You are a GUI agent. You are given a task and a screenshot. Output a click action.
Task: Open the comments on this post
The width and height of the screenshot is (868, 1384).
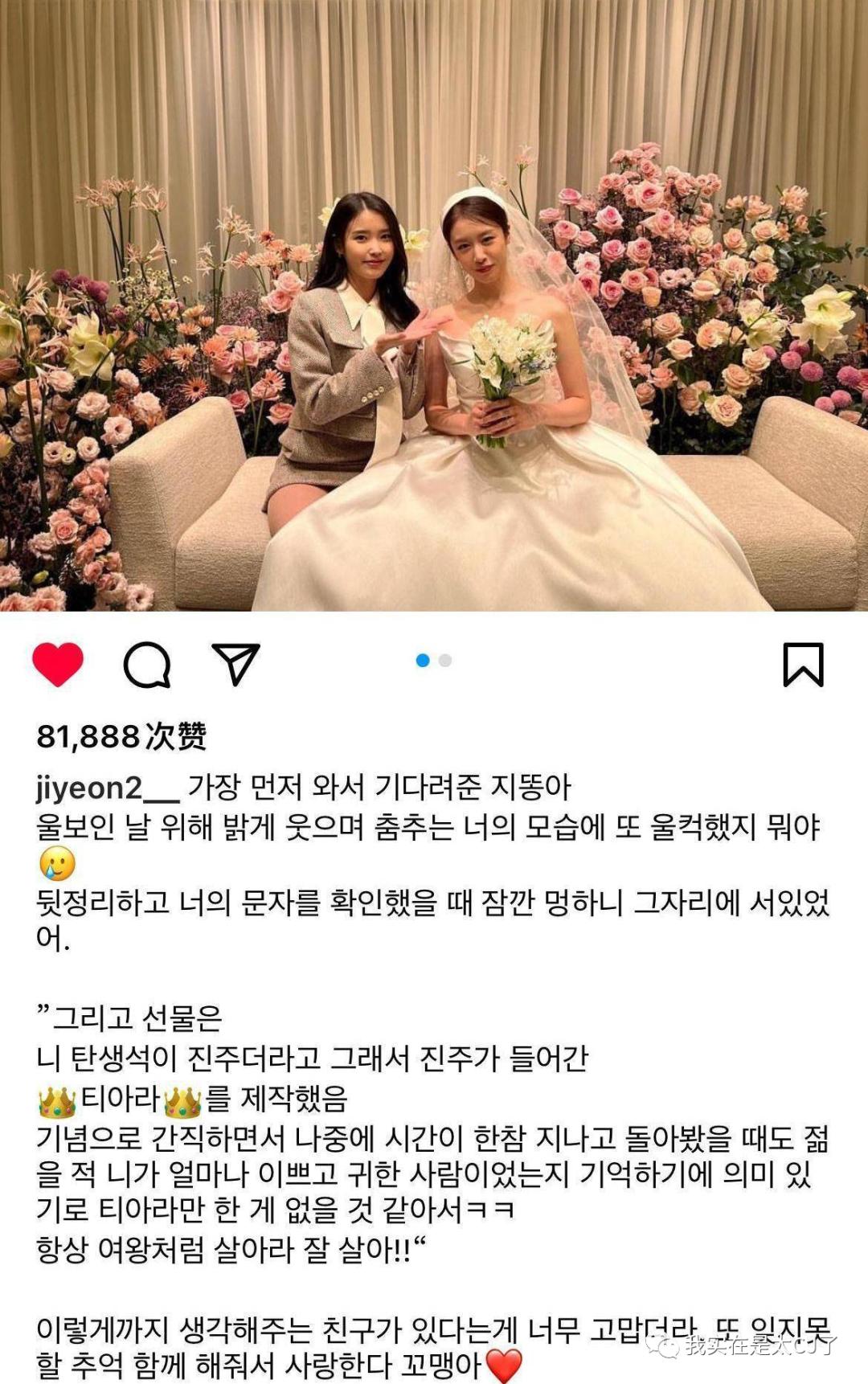[x=147, y=665]
